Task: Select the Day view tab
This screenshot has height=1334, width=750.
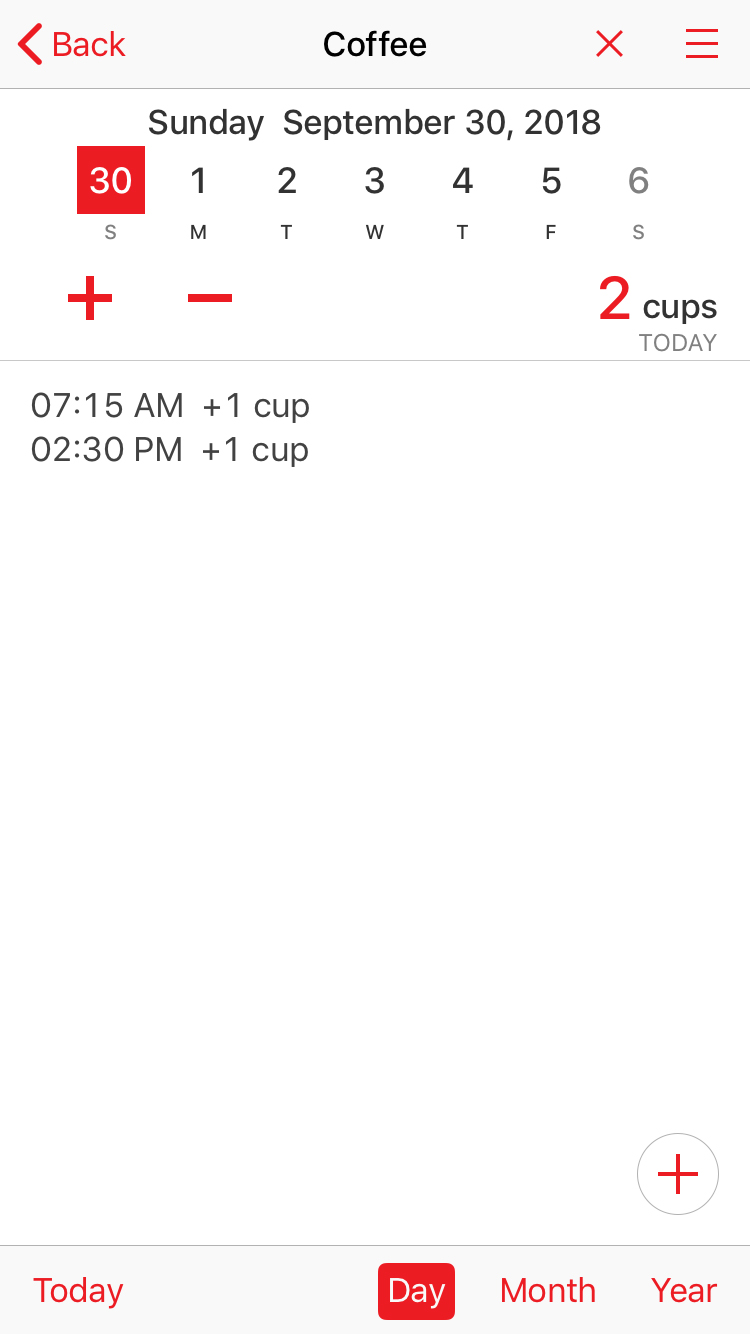Action: (x=416, y=1291)
